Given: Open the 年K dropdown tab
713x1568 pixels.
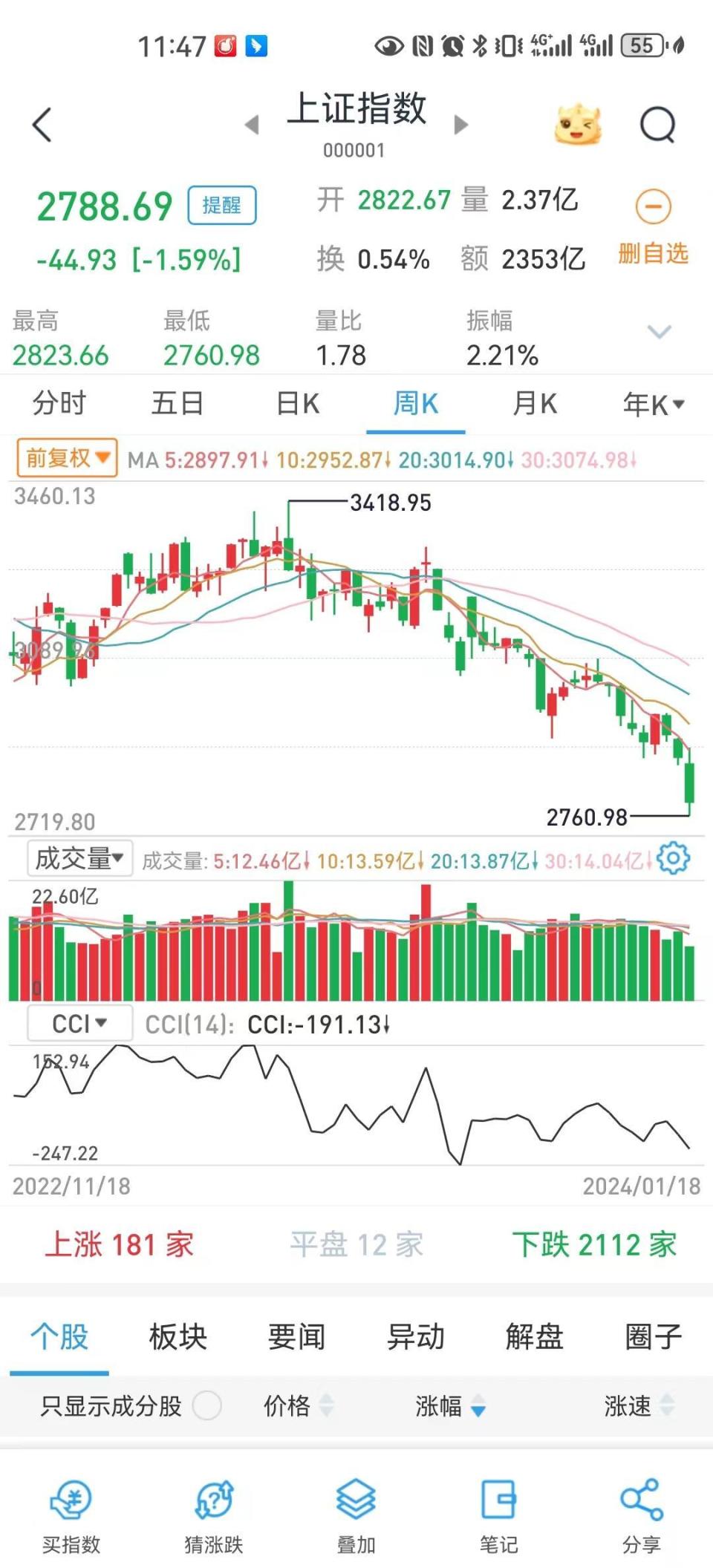Looking at the screenshot, I should (654, 404).
